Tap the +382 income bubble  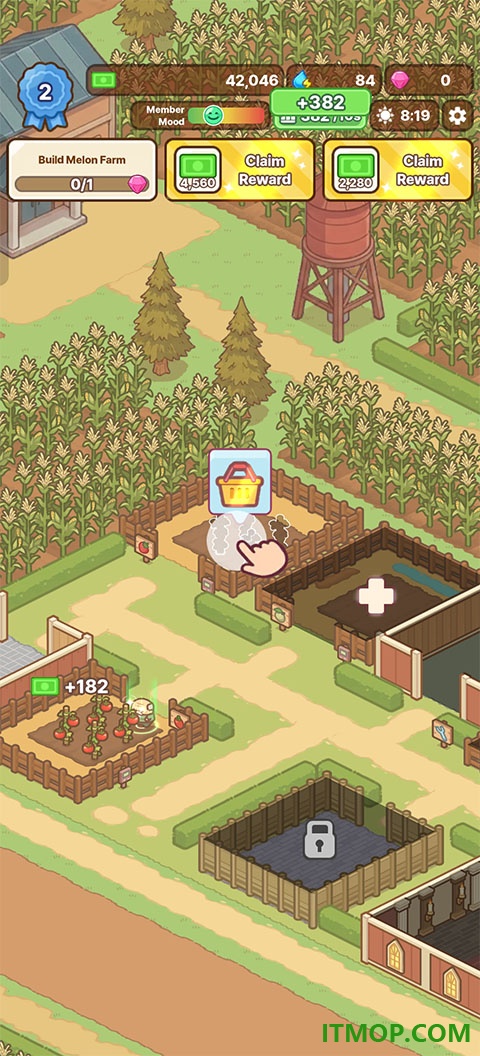[320, 102]
